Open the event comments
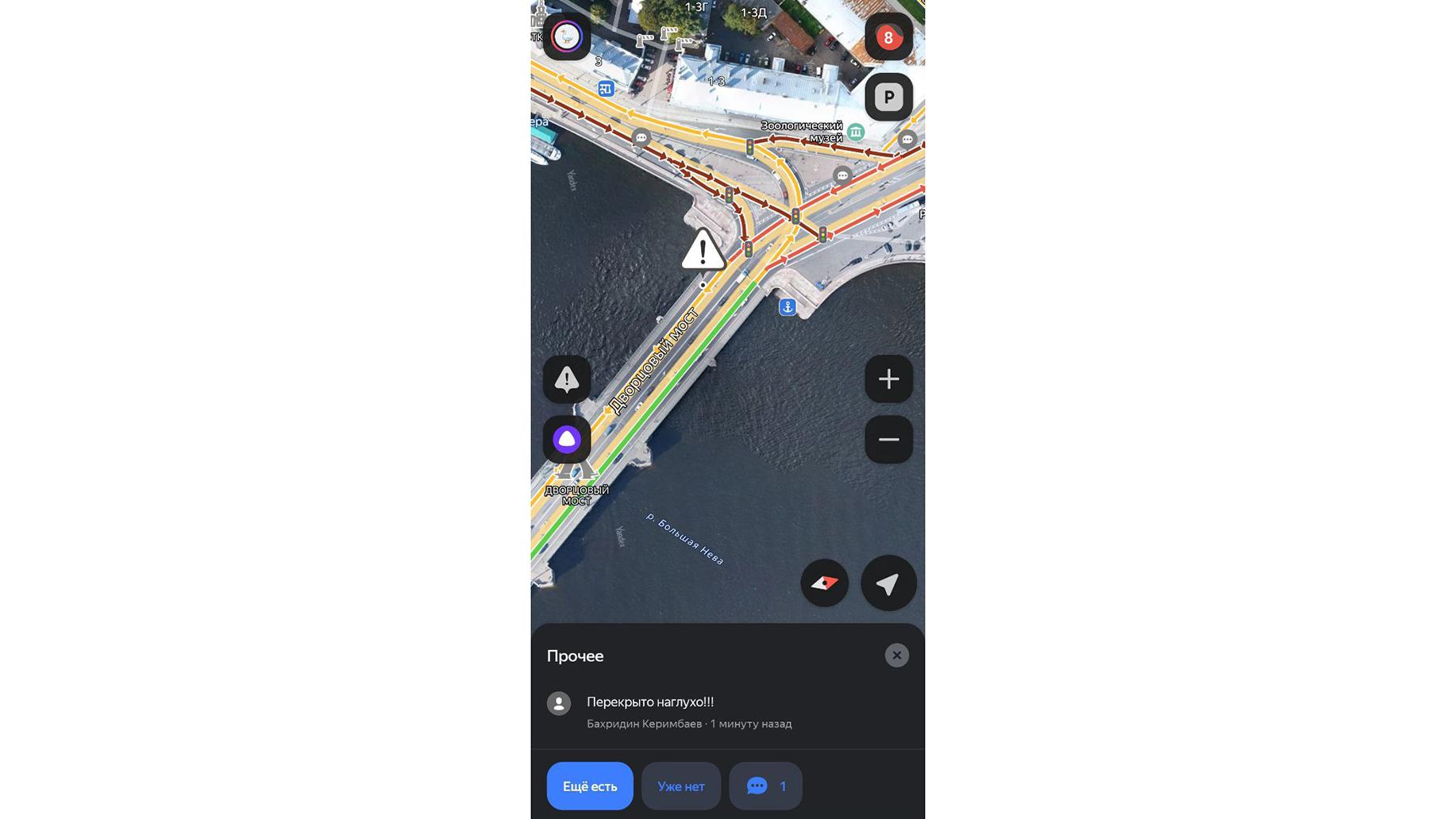 [x=765, y=786]
